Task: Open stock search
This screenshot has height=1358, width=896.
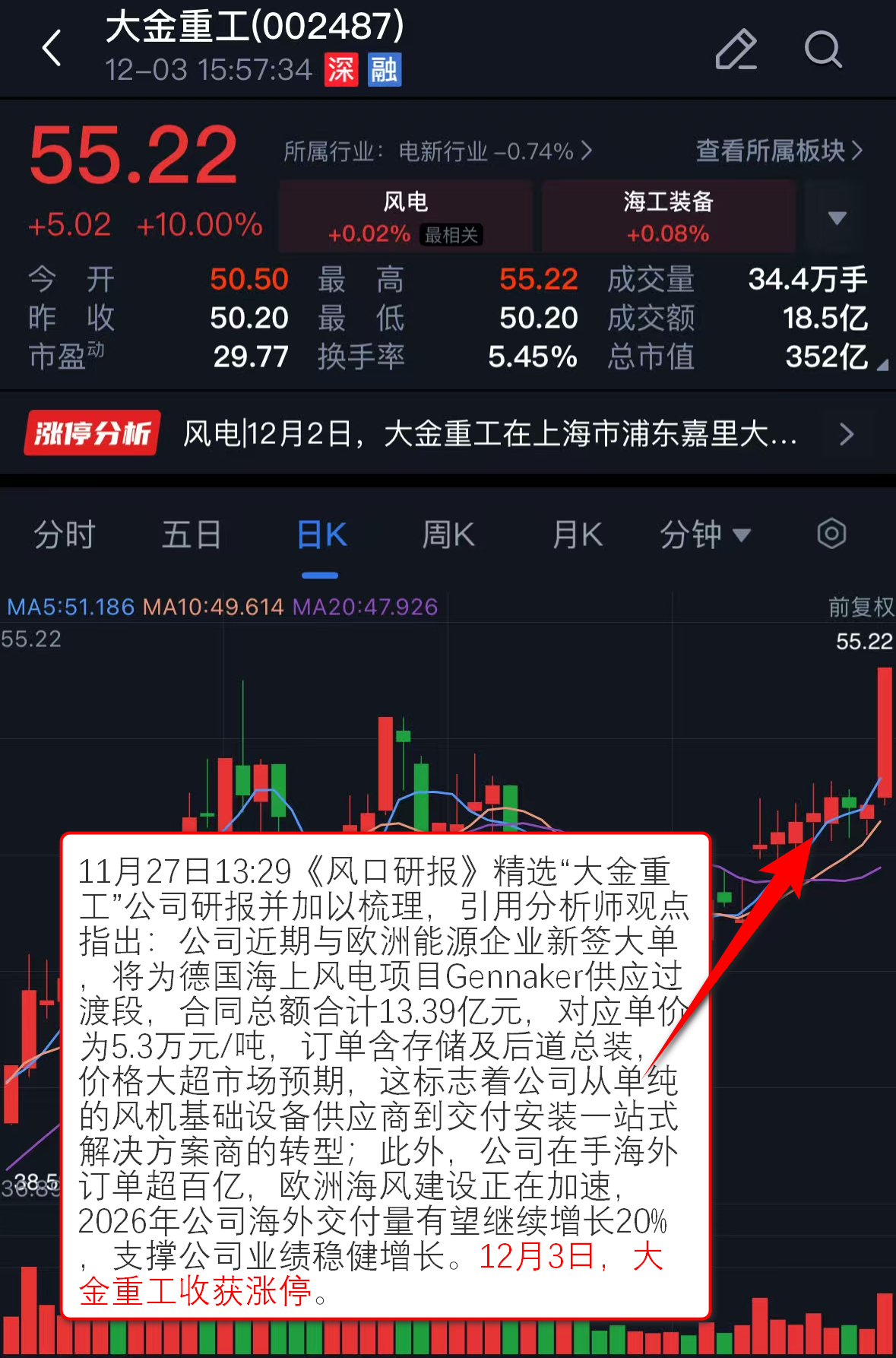Action: click(823, 49)
